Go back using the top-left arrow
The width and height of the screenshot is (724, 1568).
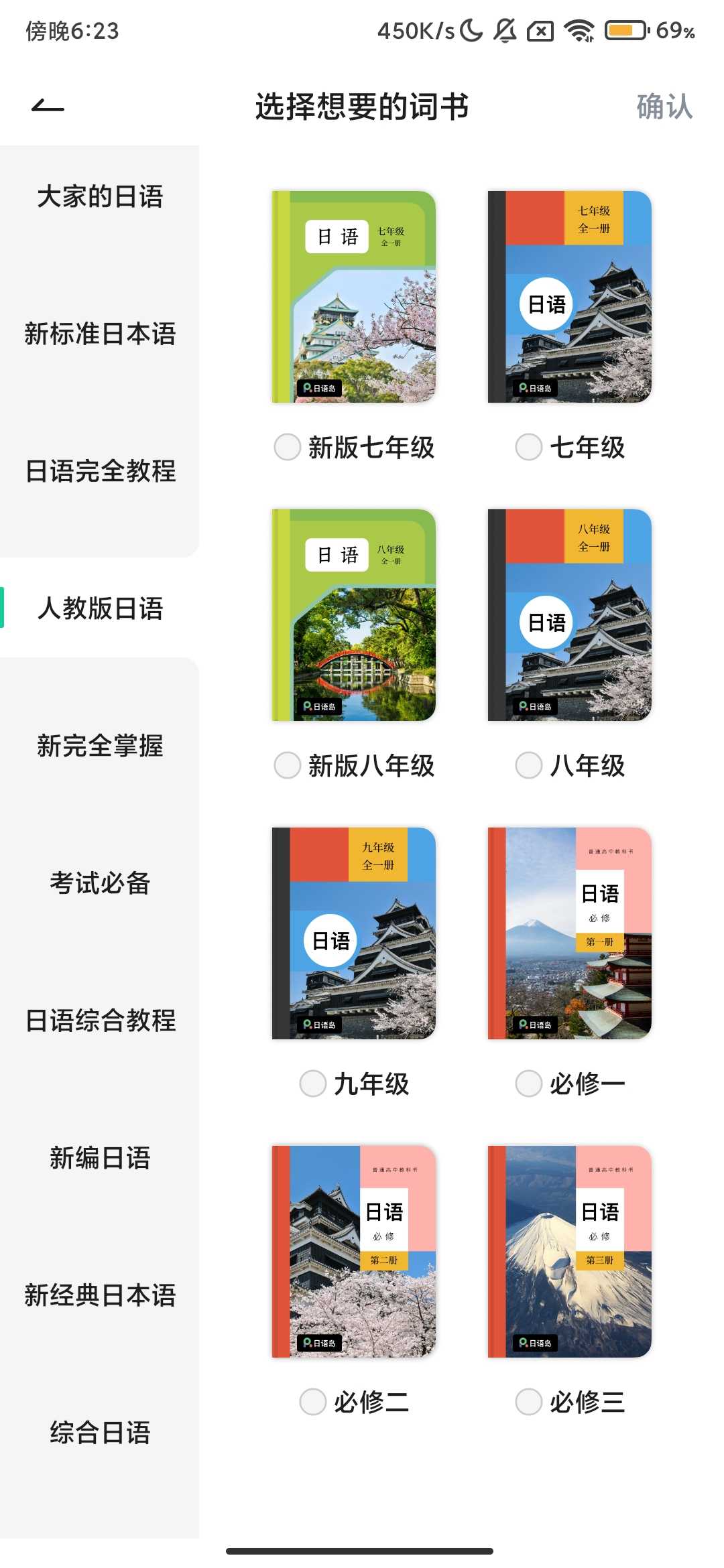point(48,107)
